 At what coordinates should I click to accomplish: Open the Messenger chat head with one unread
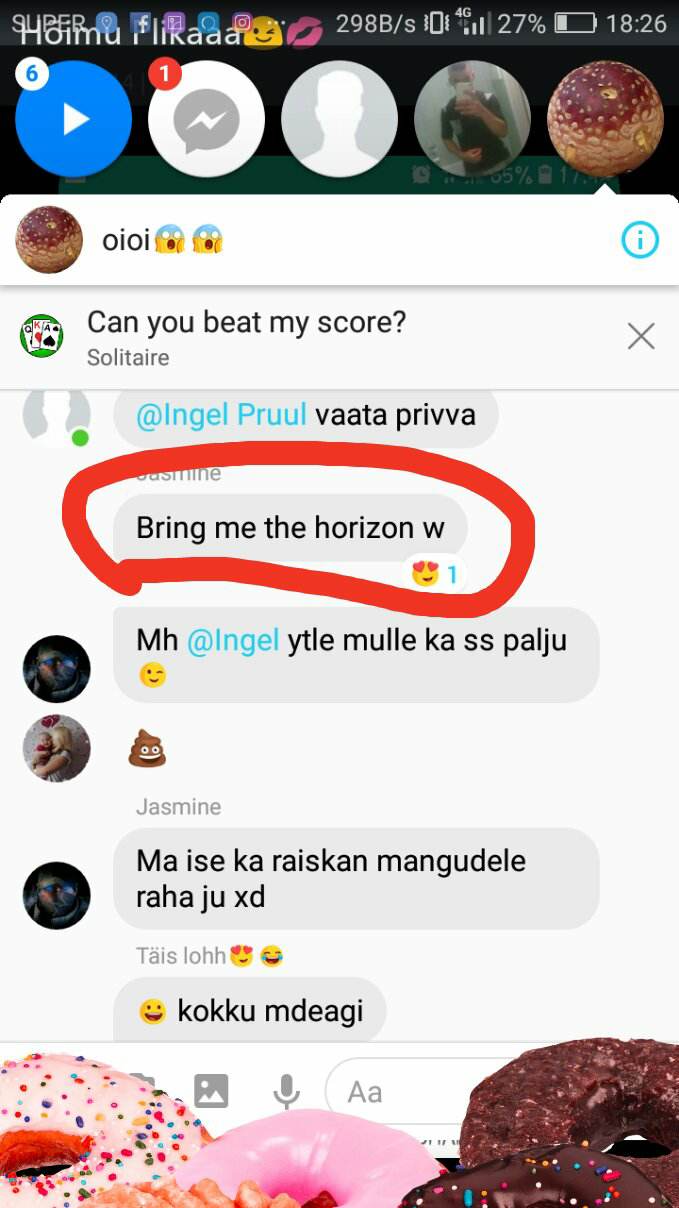206,119
